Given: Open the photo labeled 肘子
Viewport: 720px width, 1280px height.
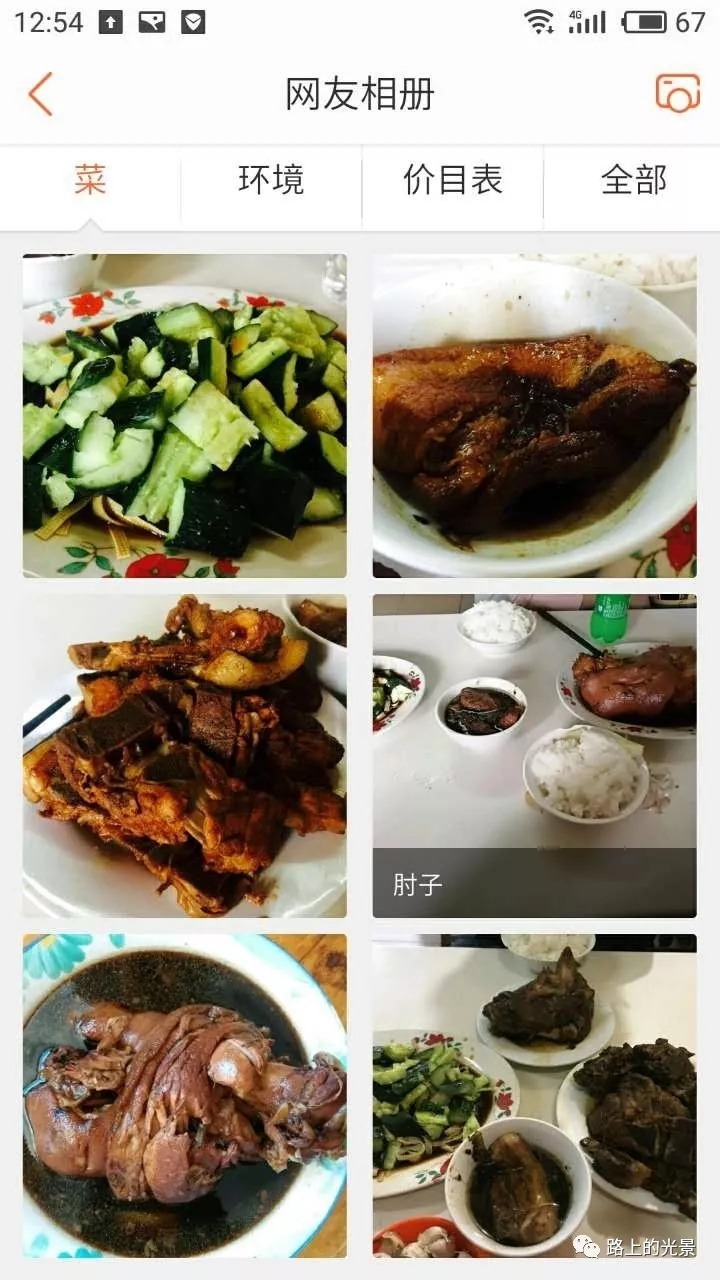Looking at the screenshot, I should click(x=534, y=756).
